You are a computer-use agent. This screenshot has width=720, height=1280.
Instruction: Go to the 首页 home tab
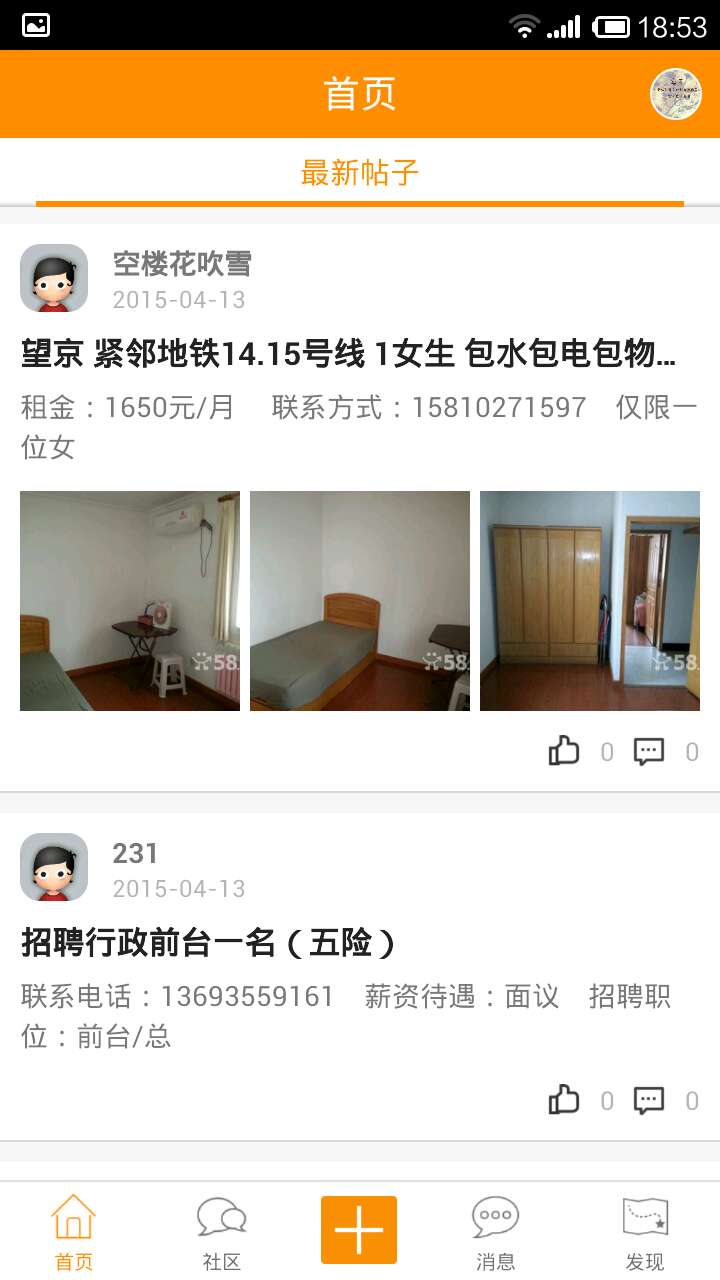coord(73,1232)
